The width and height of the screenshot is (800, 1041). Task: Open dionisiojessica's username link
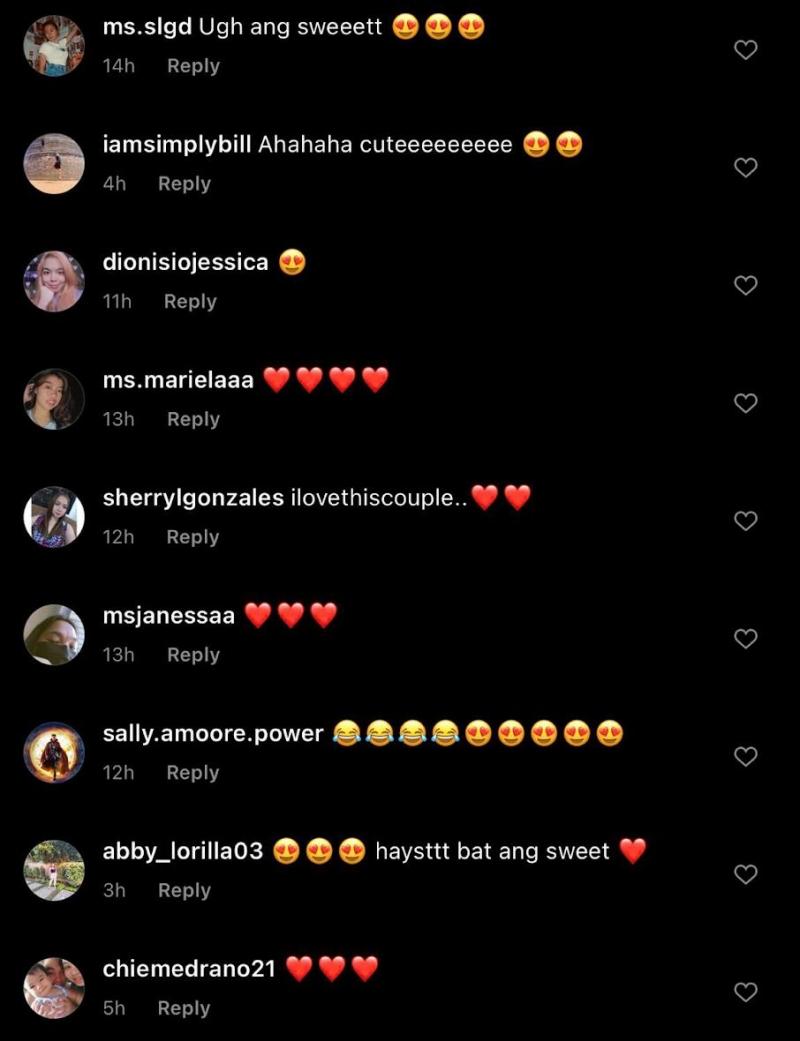(x=186, y=263)
